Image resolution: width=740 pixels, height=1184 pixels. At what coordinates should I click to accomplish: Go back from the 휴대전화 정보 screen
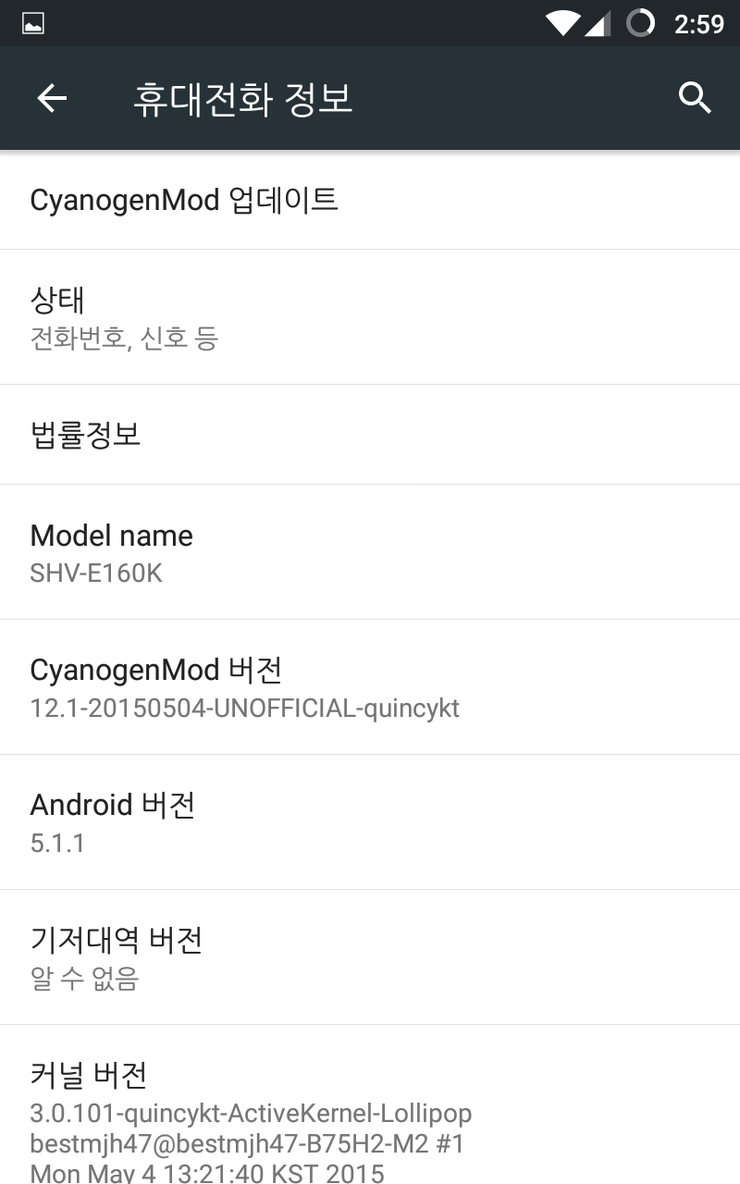click(x=52, y=98)
